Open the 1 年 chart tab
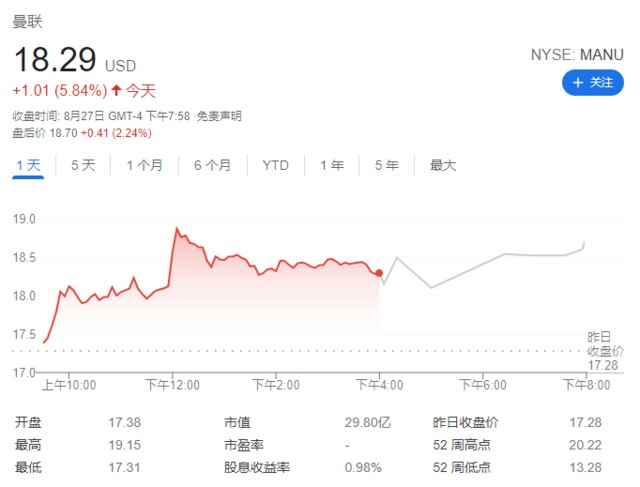 (332, 165)
